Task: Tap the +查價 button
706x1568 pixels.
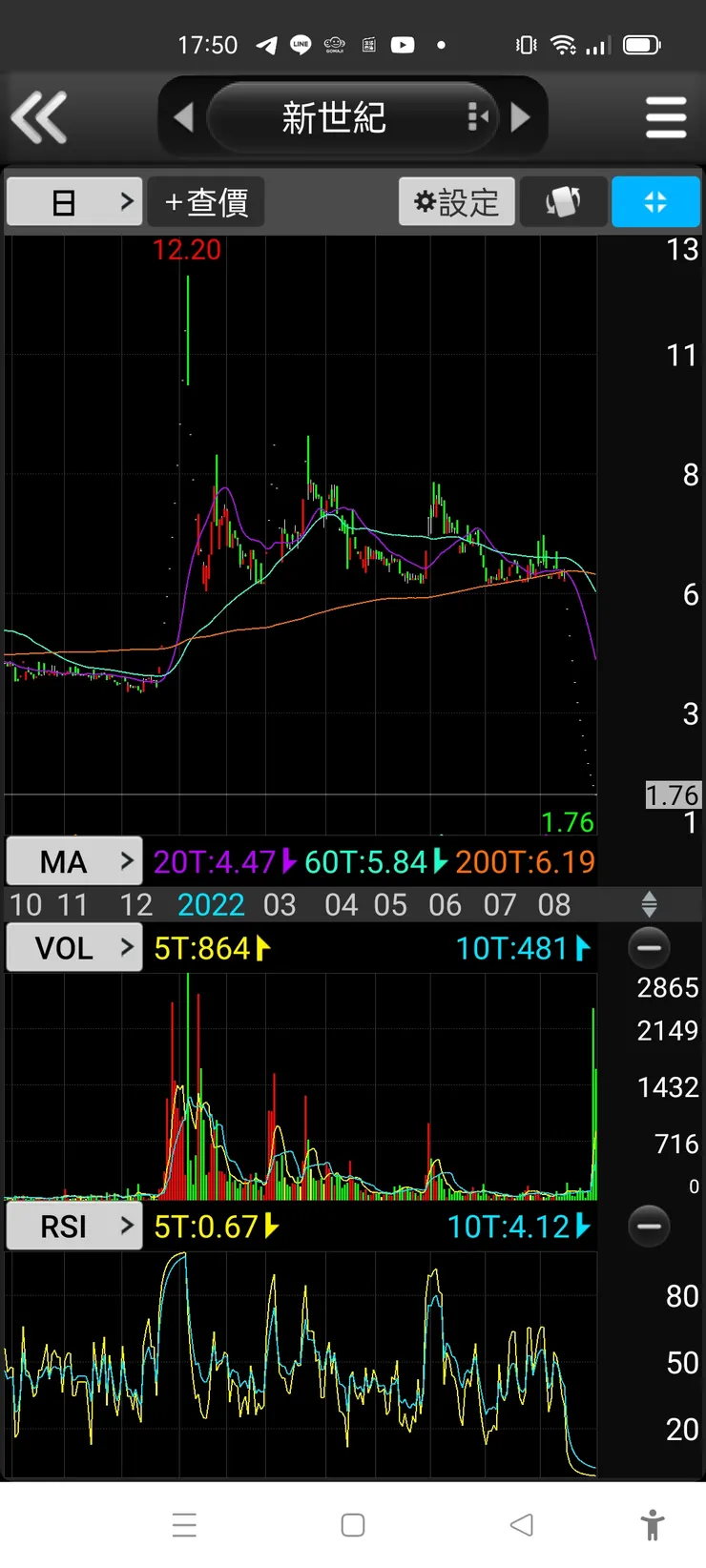Action: (206, 202)
